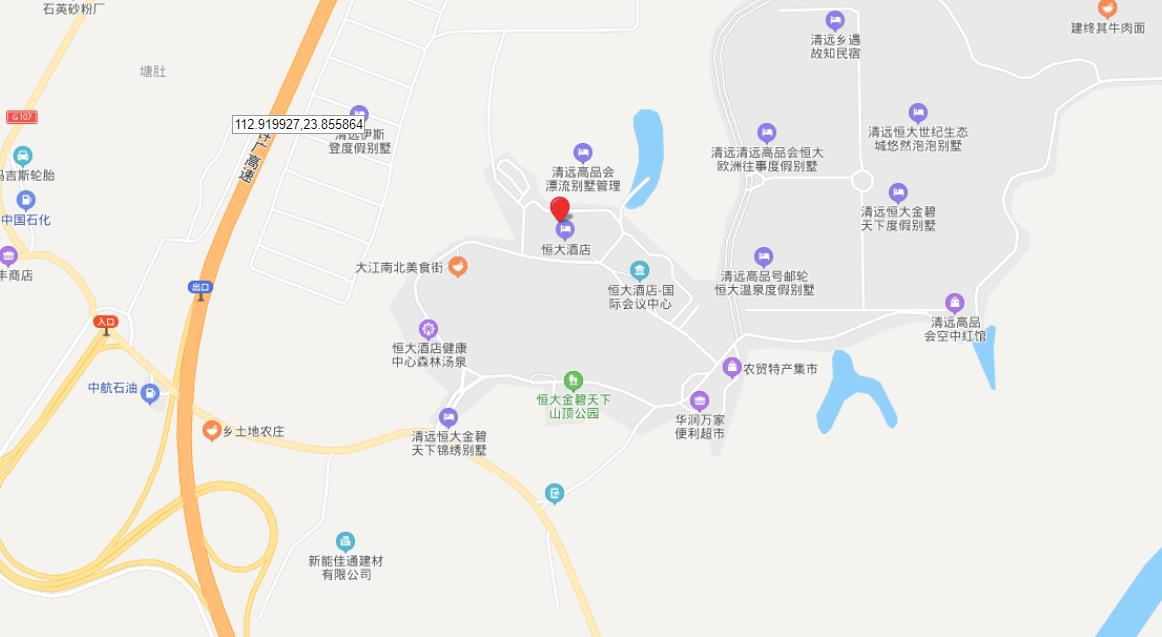Select 新能佳通建材有限公司 marker
Viewport: 1162px width, 637px height.
pos(345,541)
